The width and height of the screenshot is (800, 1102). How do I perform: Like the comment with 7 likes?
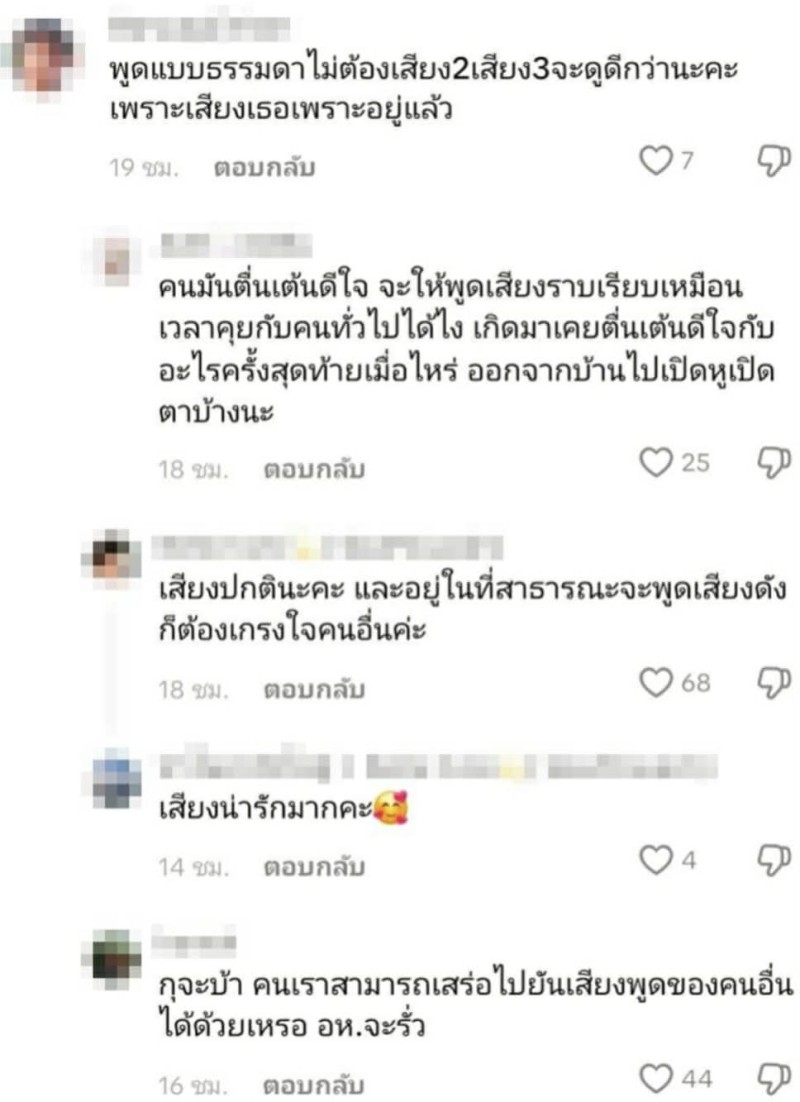click(x=655, y=161)
